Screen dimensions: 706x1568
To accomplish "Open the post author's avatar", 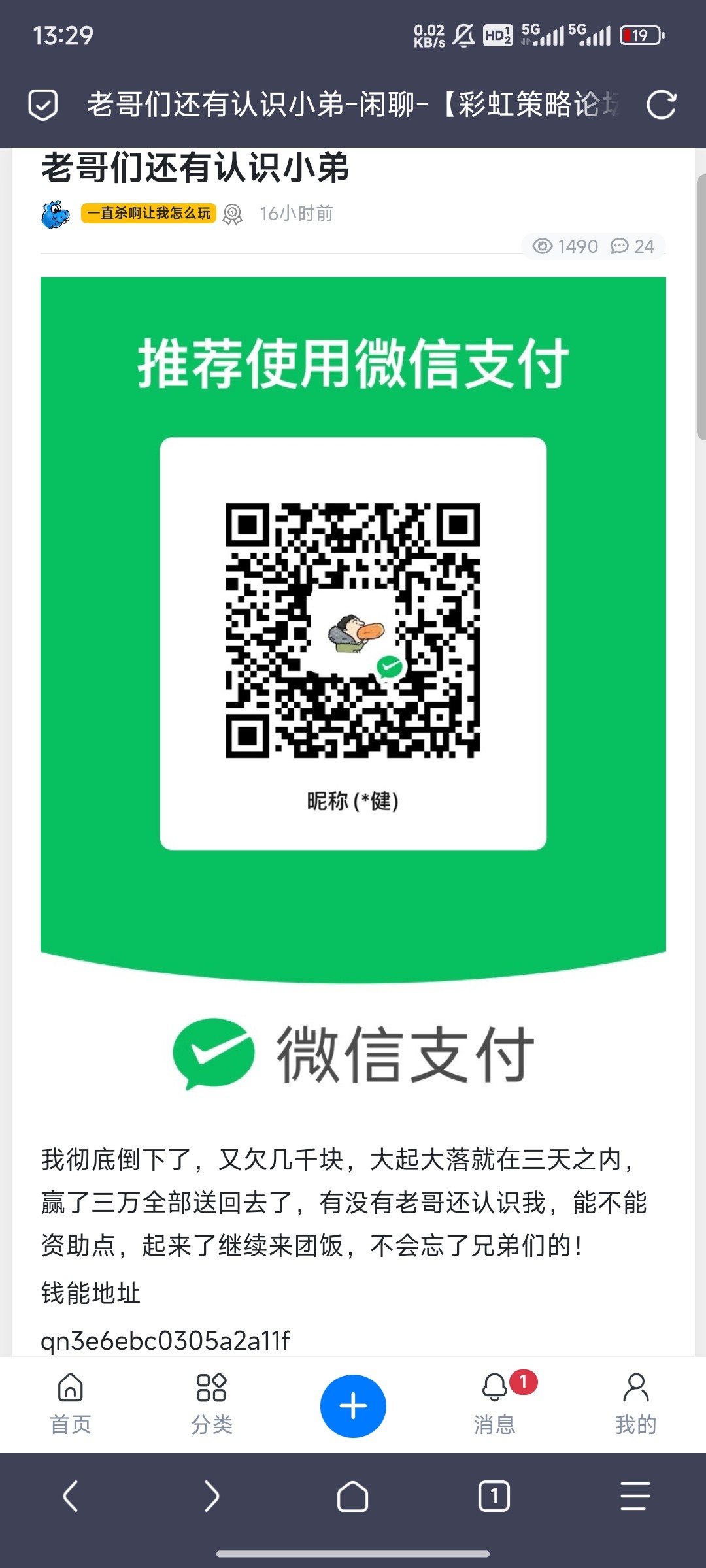I will coord(56,214).
